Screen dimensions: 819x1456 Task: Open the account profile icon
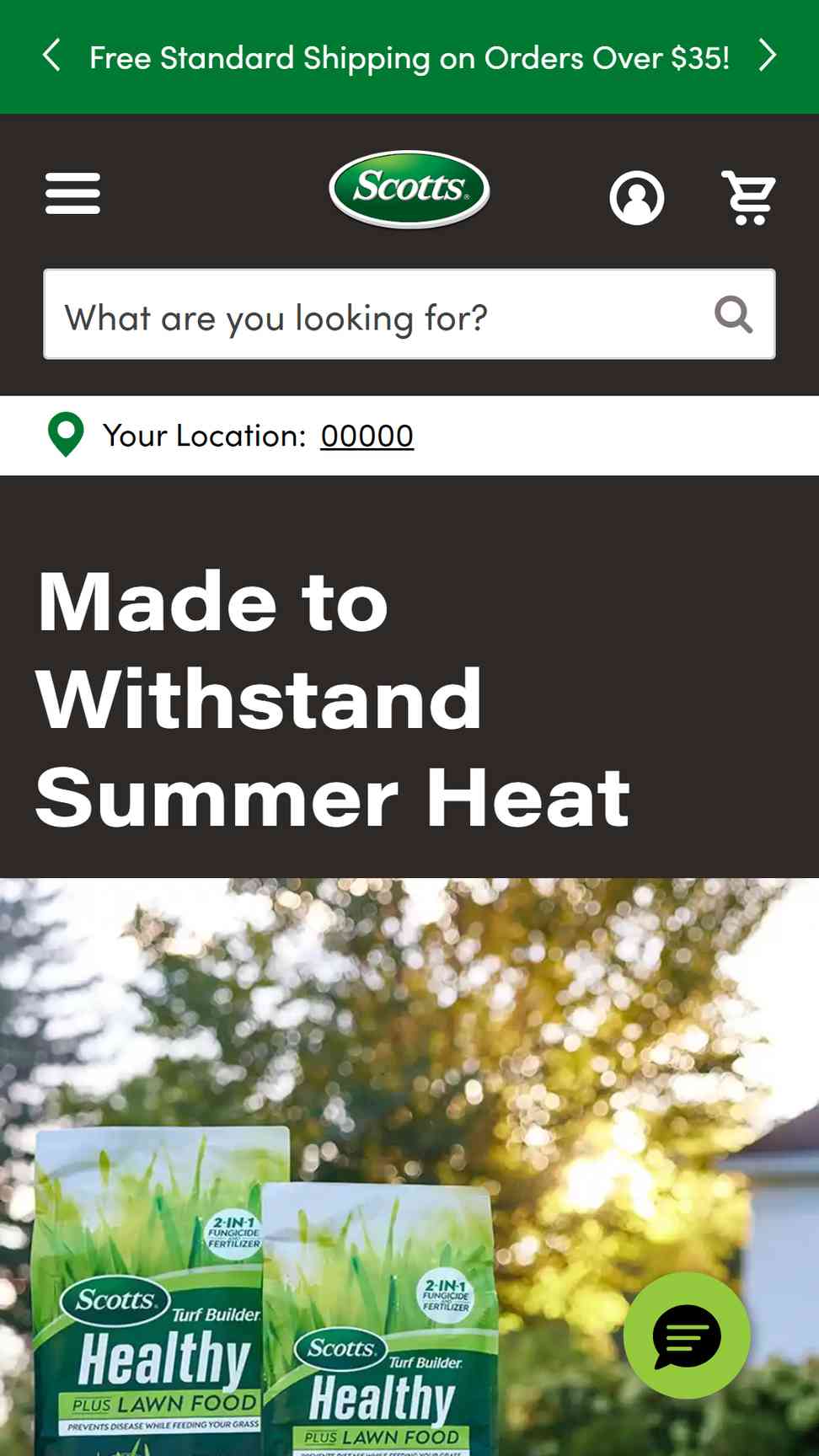tap(637, 198)
